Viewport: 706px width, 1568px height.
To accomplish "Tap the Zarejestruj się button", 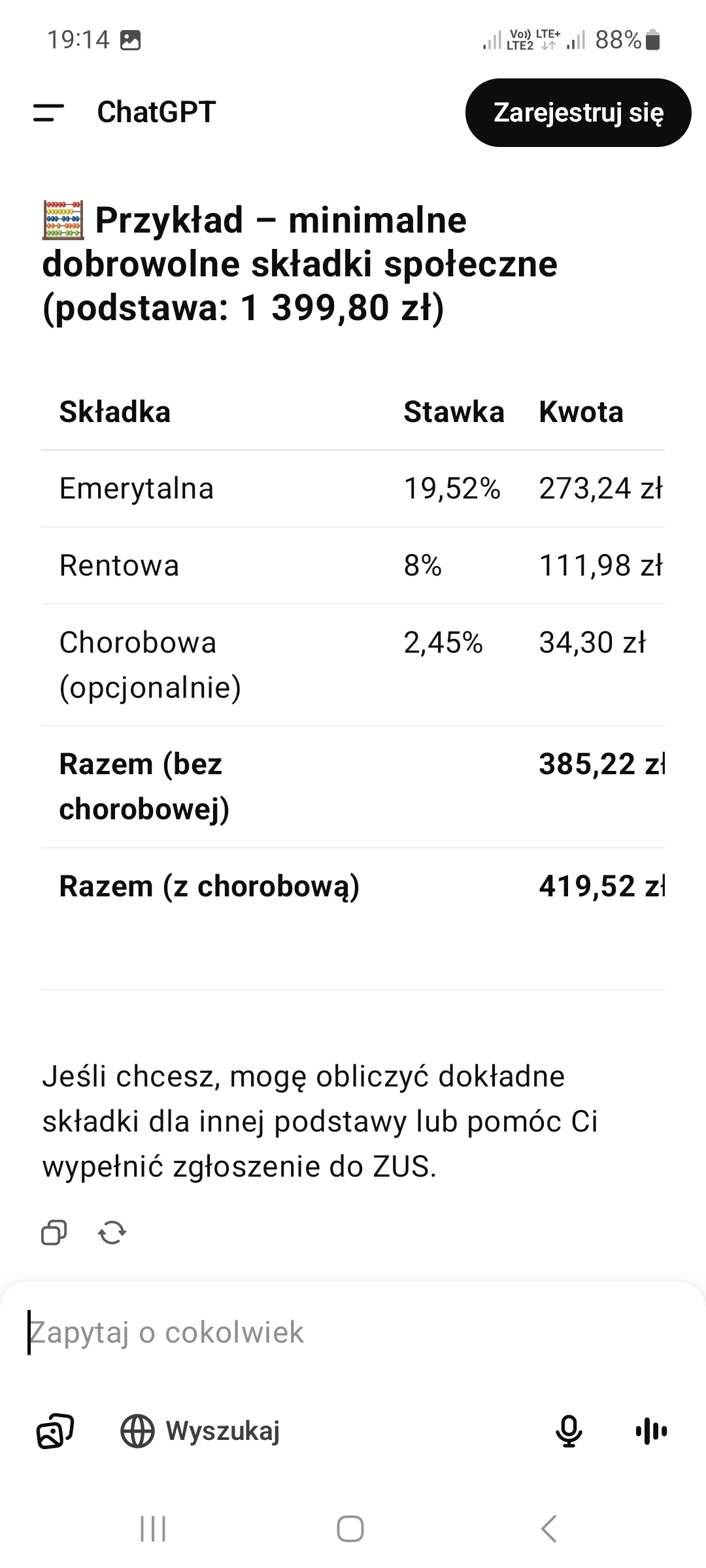I will (578, 112).
